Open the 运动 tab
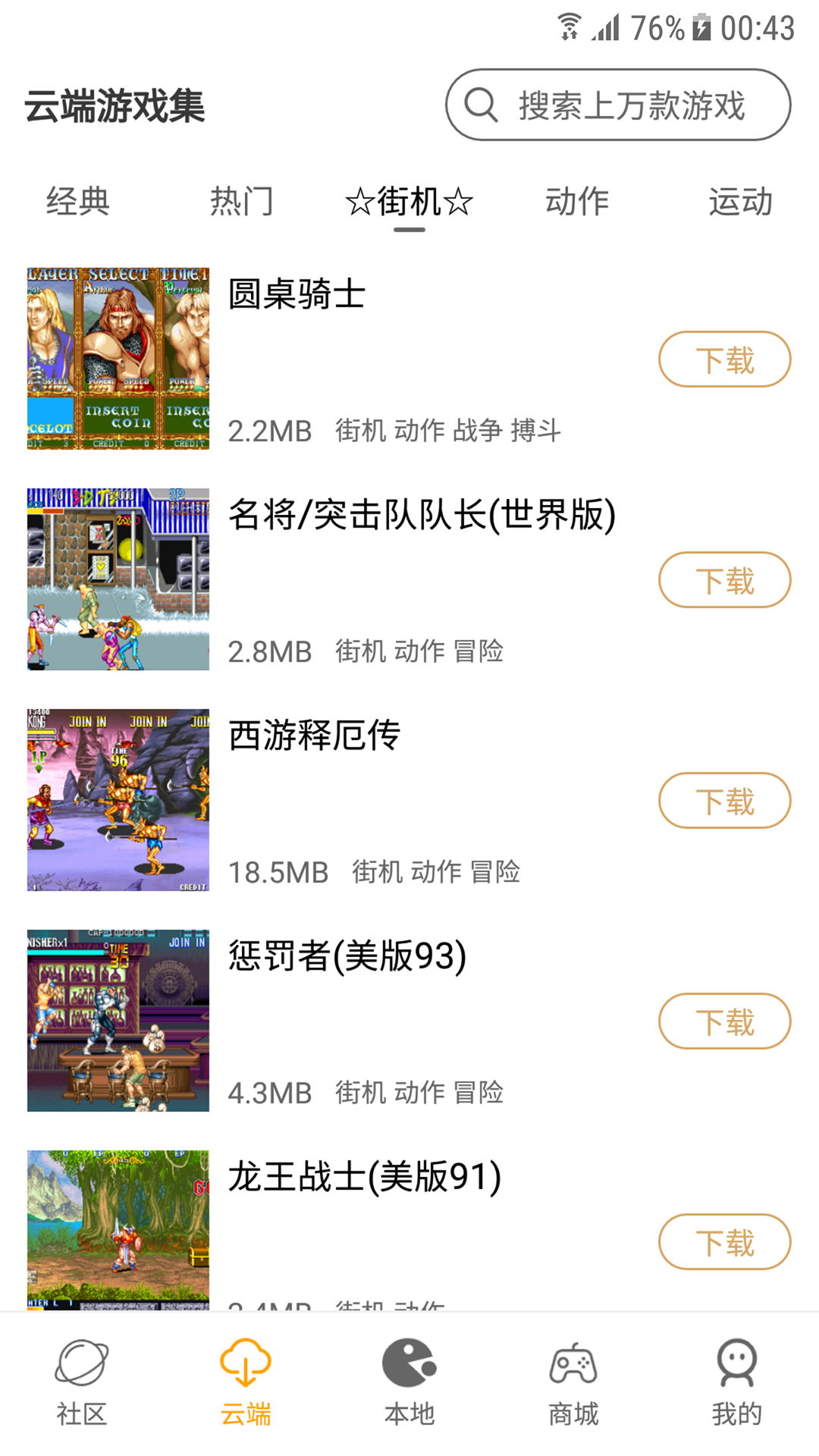819x1456 pixels. click(740, 201)
